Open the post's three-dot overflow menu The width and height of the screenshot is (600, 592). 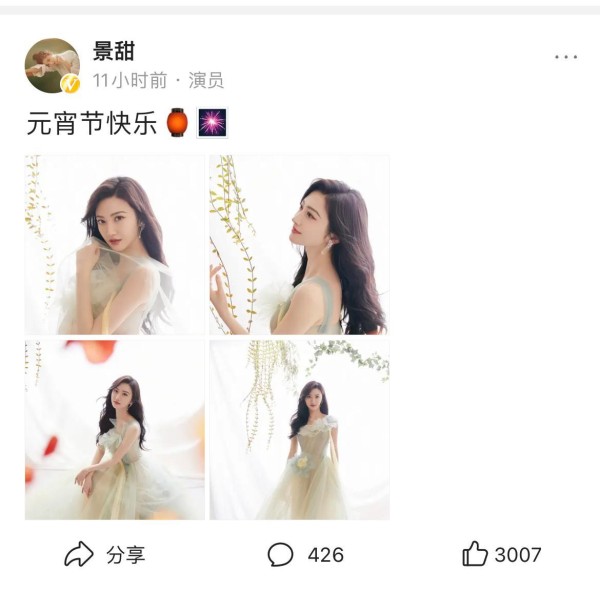[566, 57]
